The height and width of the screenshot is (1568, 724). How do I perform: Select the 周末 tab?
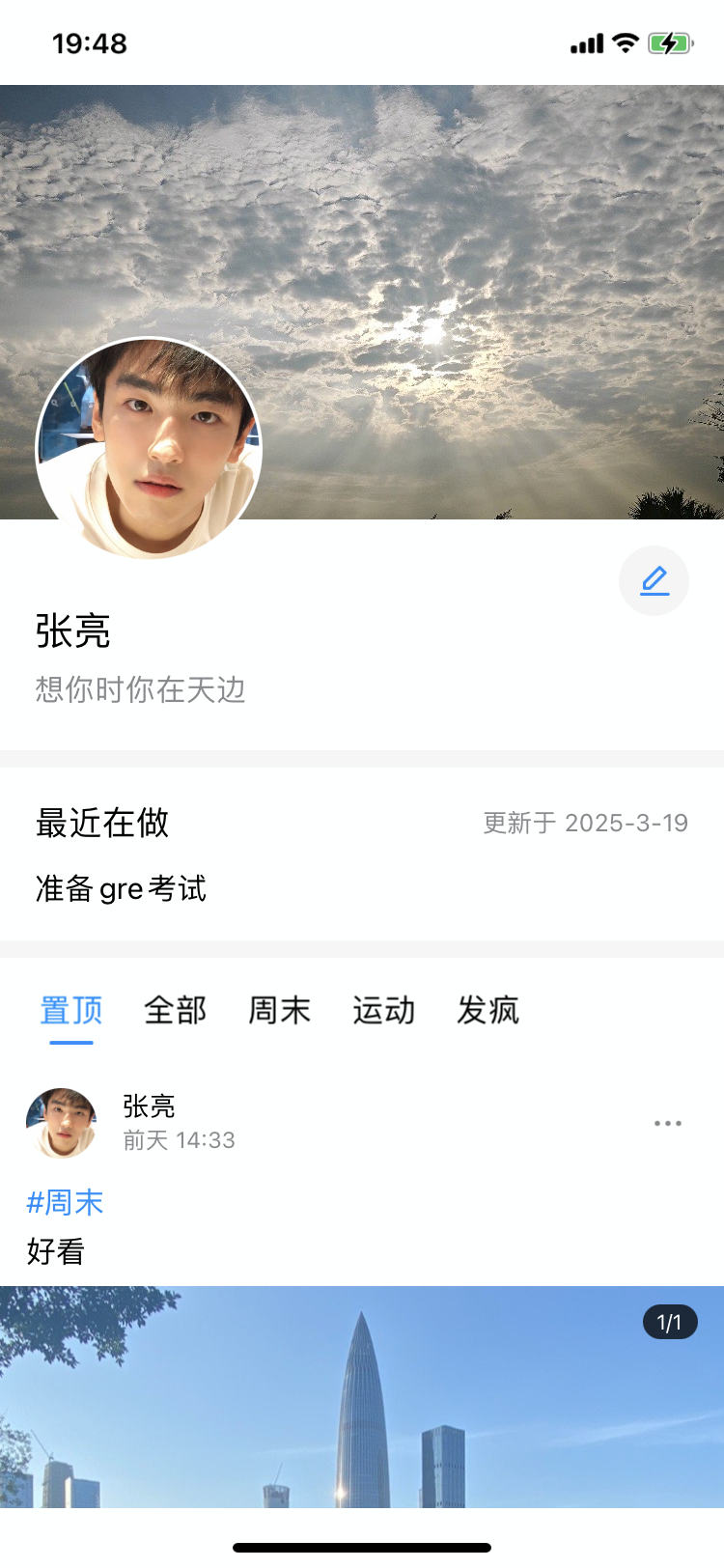pos(279,1011)
